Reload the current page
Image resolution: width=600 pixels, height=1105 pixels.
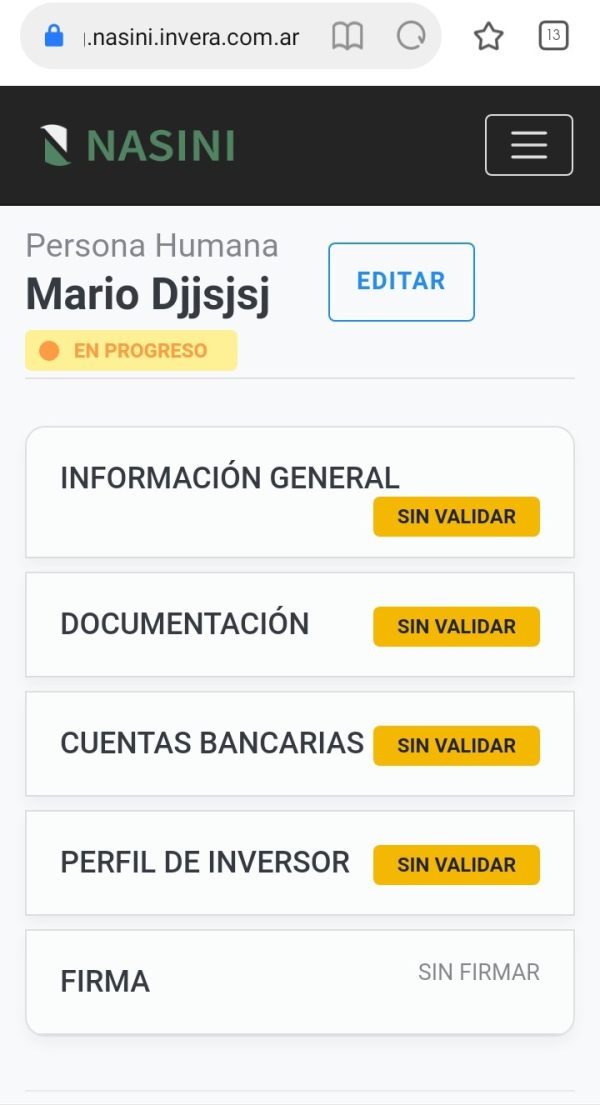(x=411, y=36)
